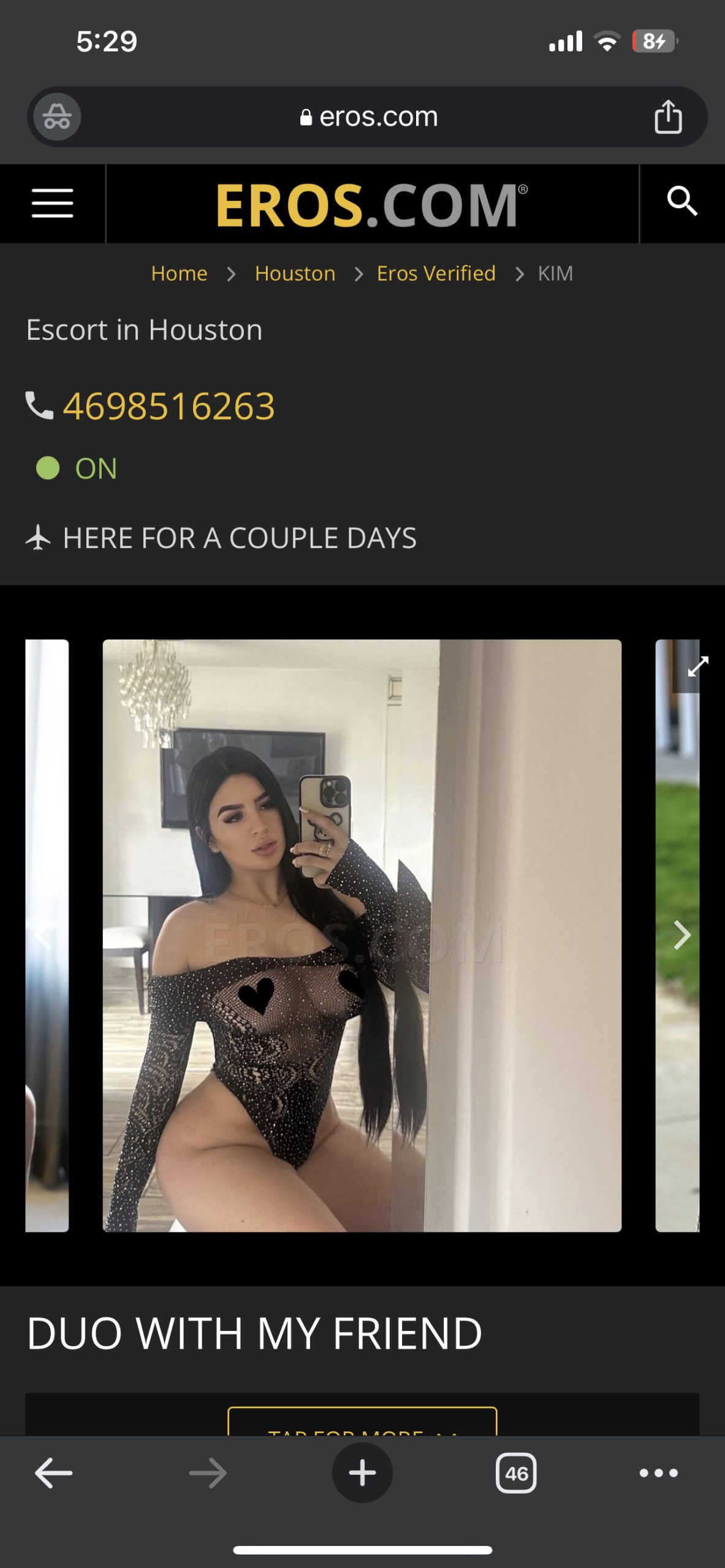Image resolution: width=725 pixels, height=1568 pixels.
Task: View the 46 open tabs
Action: 515,1472
